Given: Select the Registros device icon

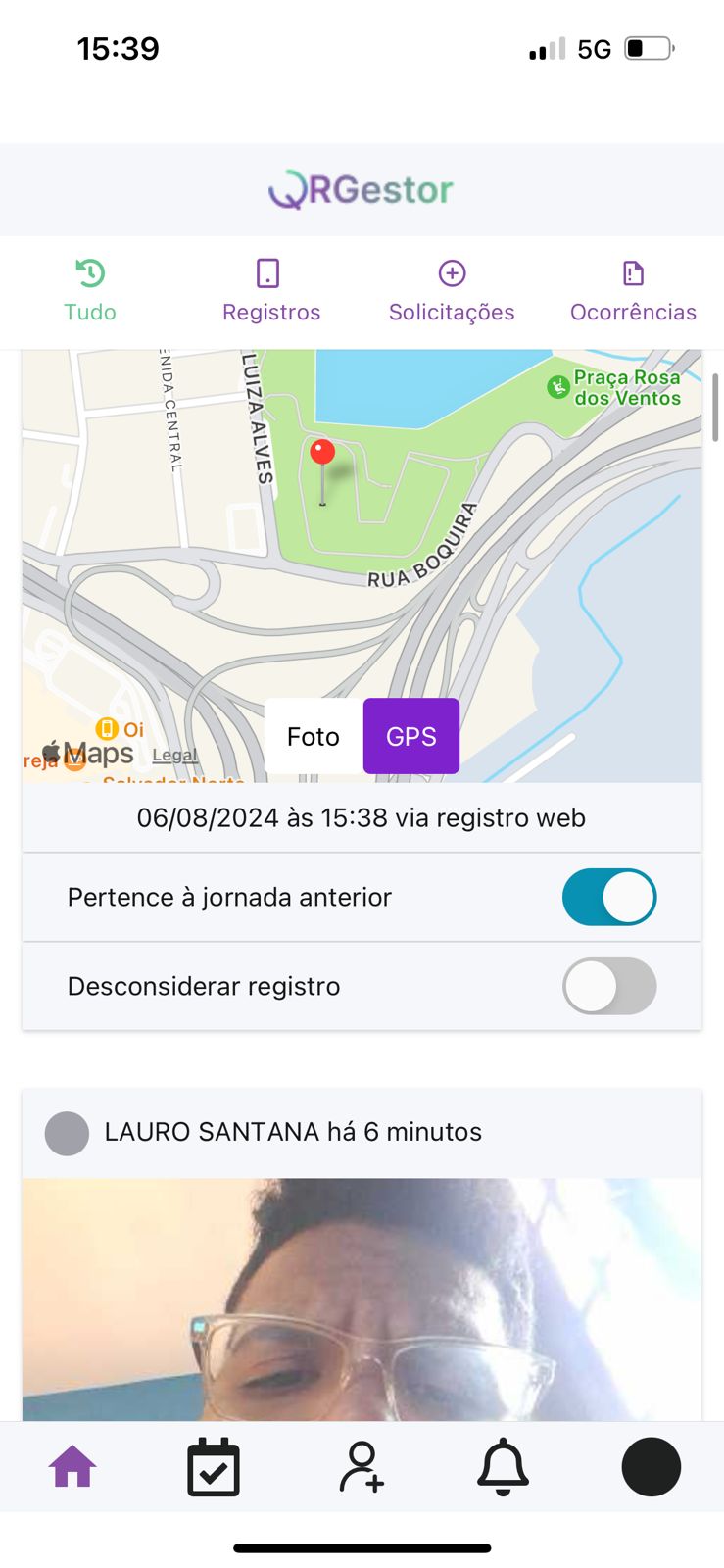Looking at the screenshot, I should click(270, 273).
